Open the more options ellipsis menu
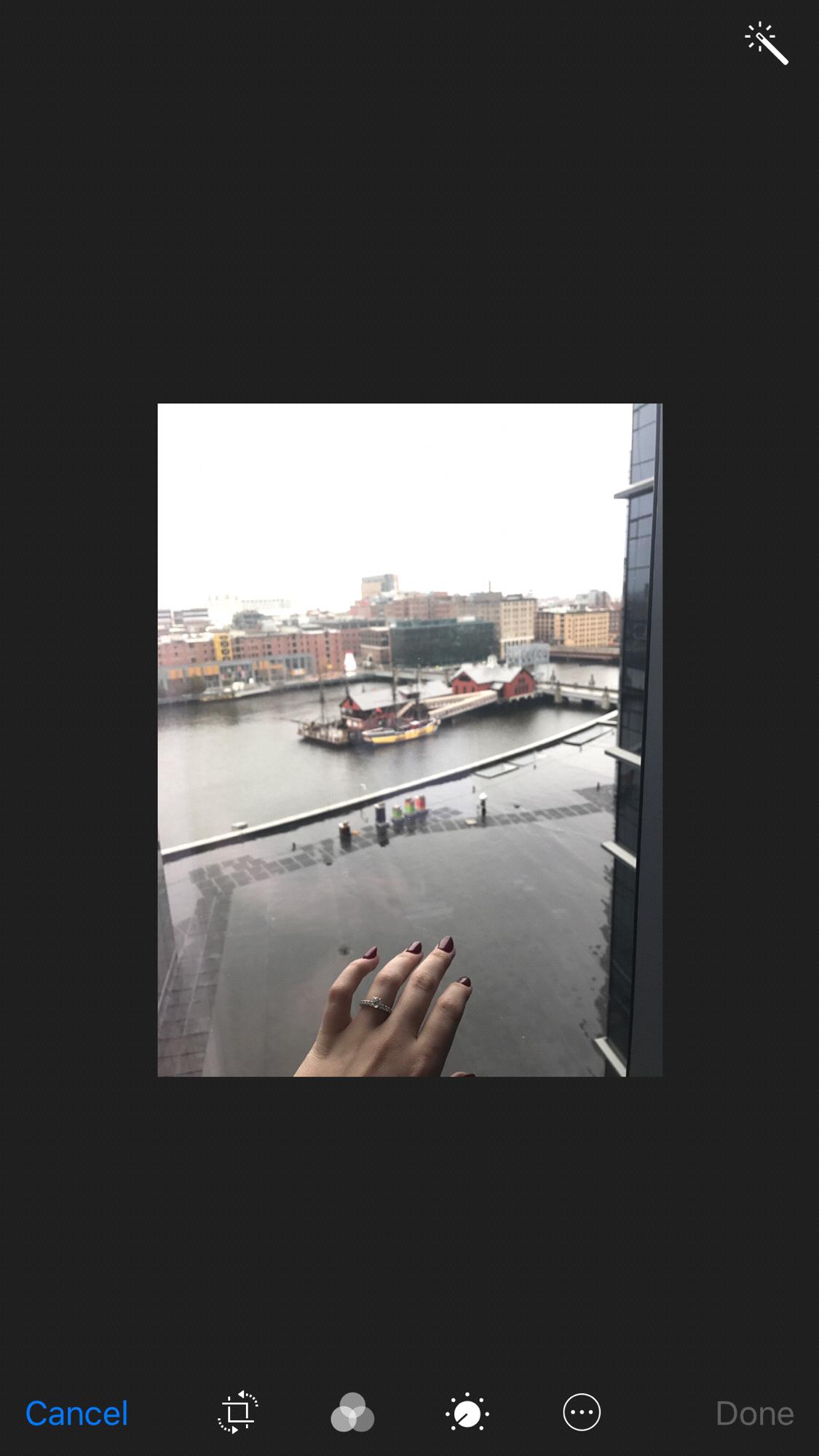The height and width of the screenshot is (1456, 819). coord(582,1412)
